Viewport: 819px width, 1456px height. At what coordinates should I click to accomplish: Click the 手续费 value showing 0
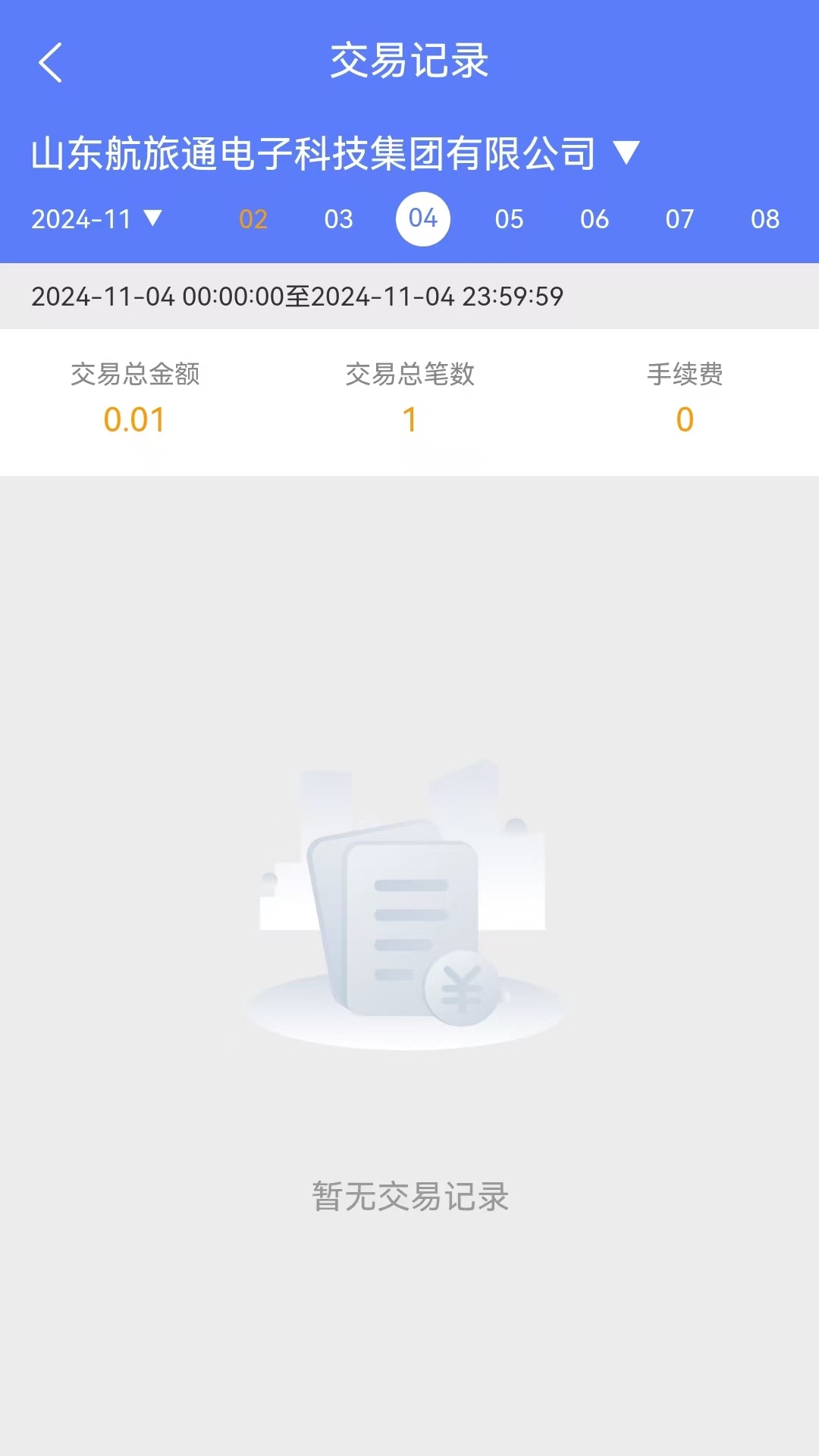coord(684,419)
